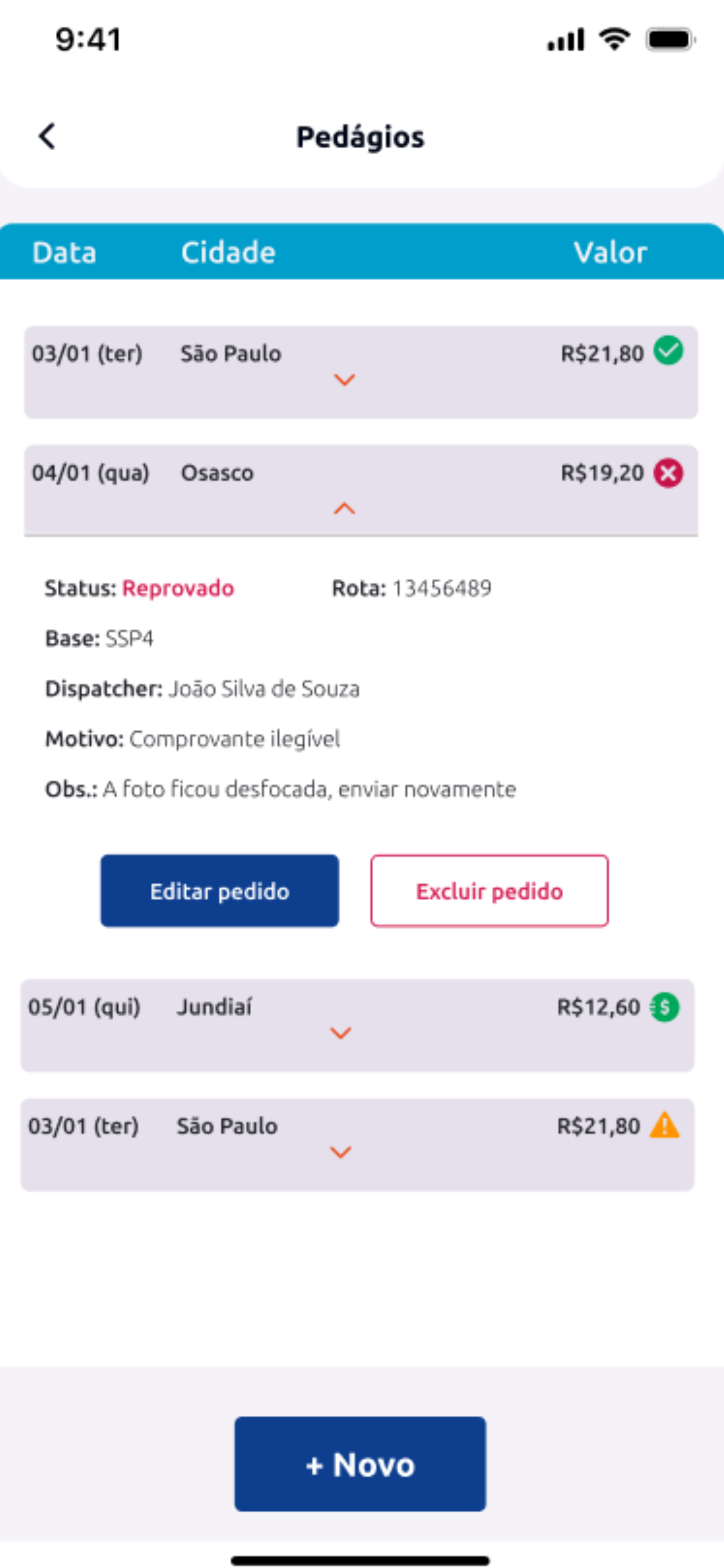Add a new toll with + Novo
Viewport: 724px width, 1568px height.
point(360,1464)
